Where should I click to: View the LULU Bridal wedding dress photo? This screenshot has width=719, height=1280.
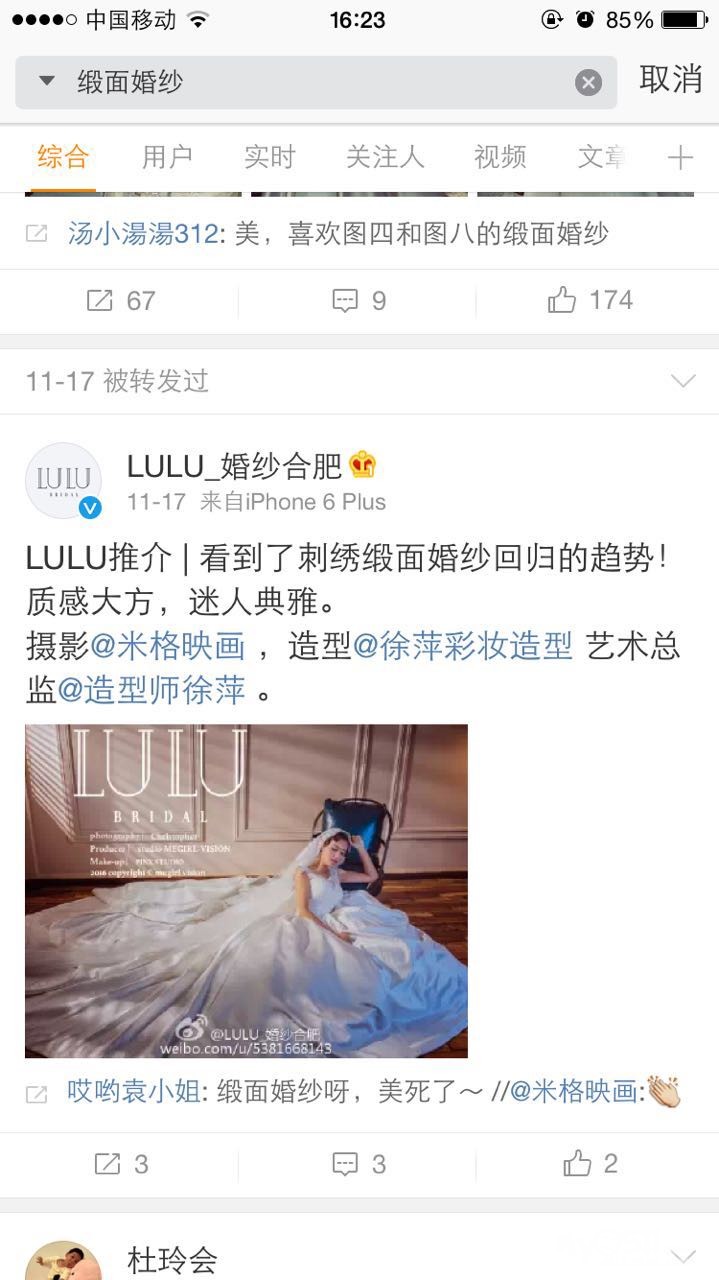point(246,891)
